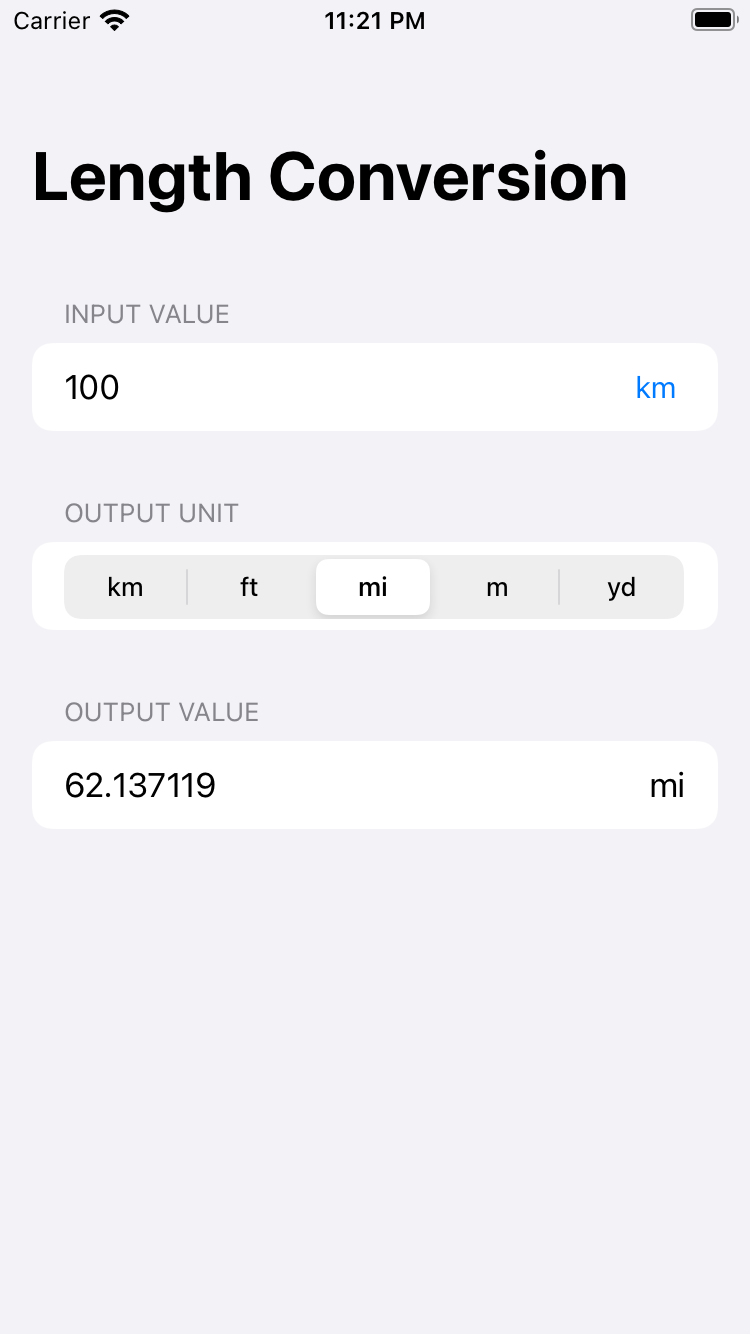Image resolution: width=750 pixels, height=1334 pixels.
Task: Select km as the output unit
Action: pyautogui.click(x=126, y=587)
